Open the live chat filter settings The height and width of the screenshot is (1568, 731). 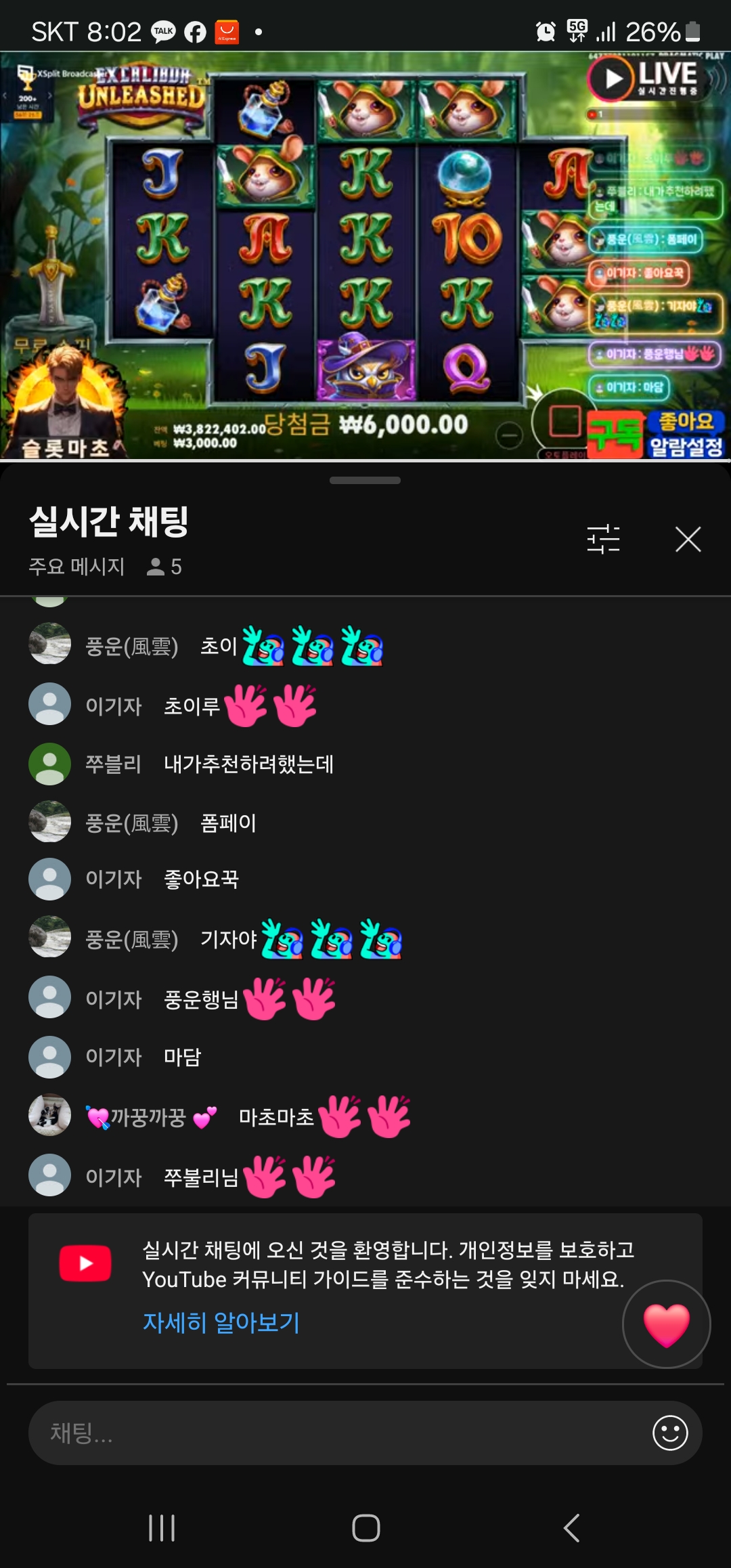tap(603, 539)
